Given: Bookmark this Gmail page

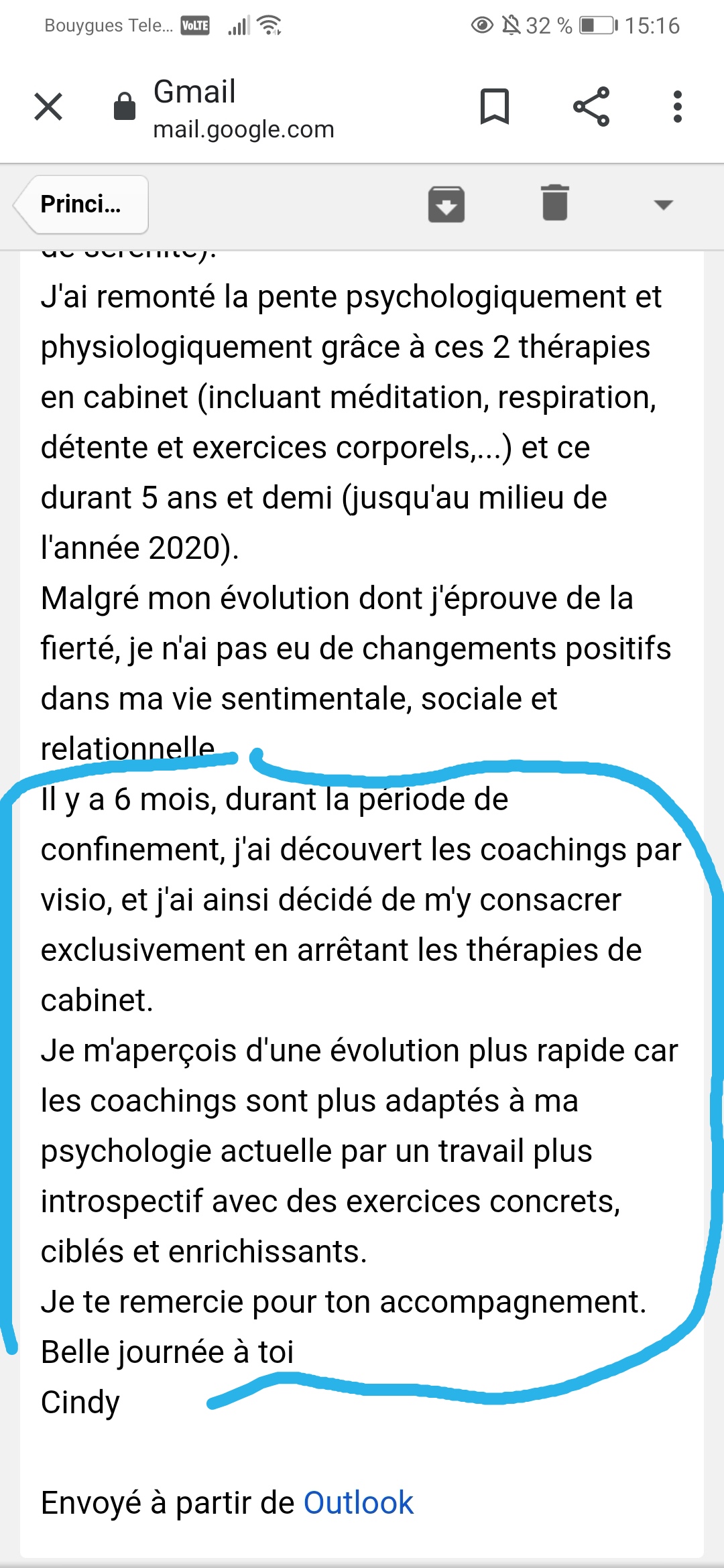Looking at the screenshot, I should [495, 107].
